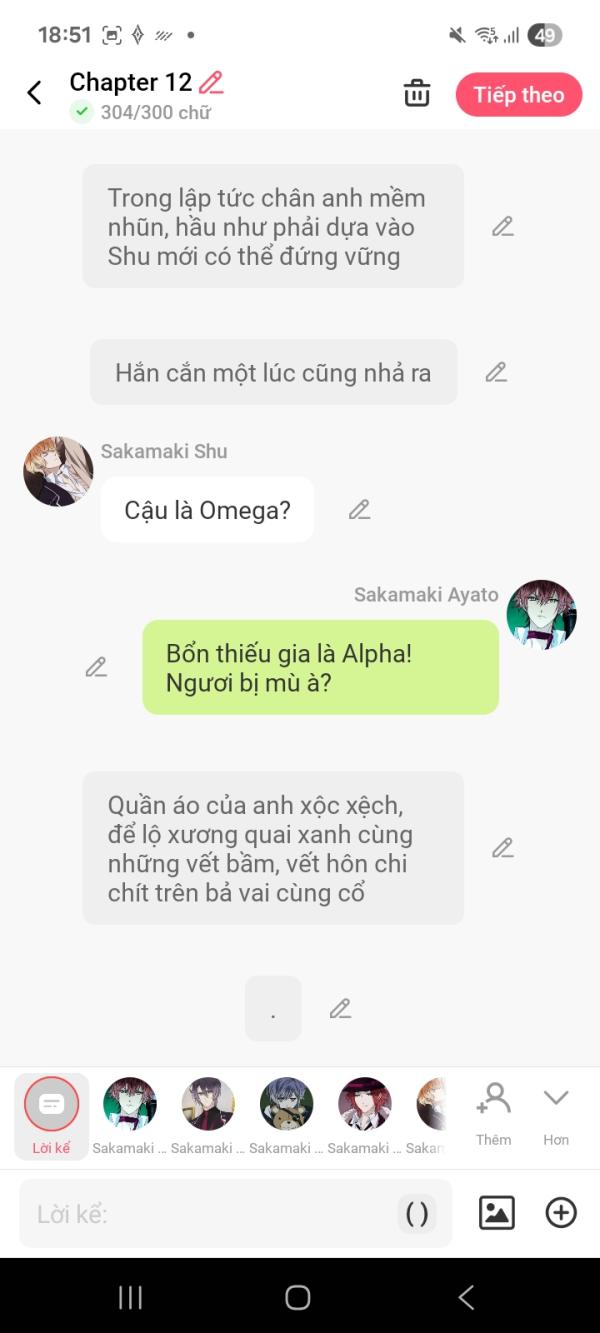Edit the narration starting "Trong lập tức"

(502, 227)
